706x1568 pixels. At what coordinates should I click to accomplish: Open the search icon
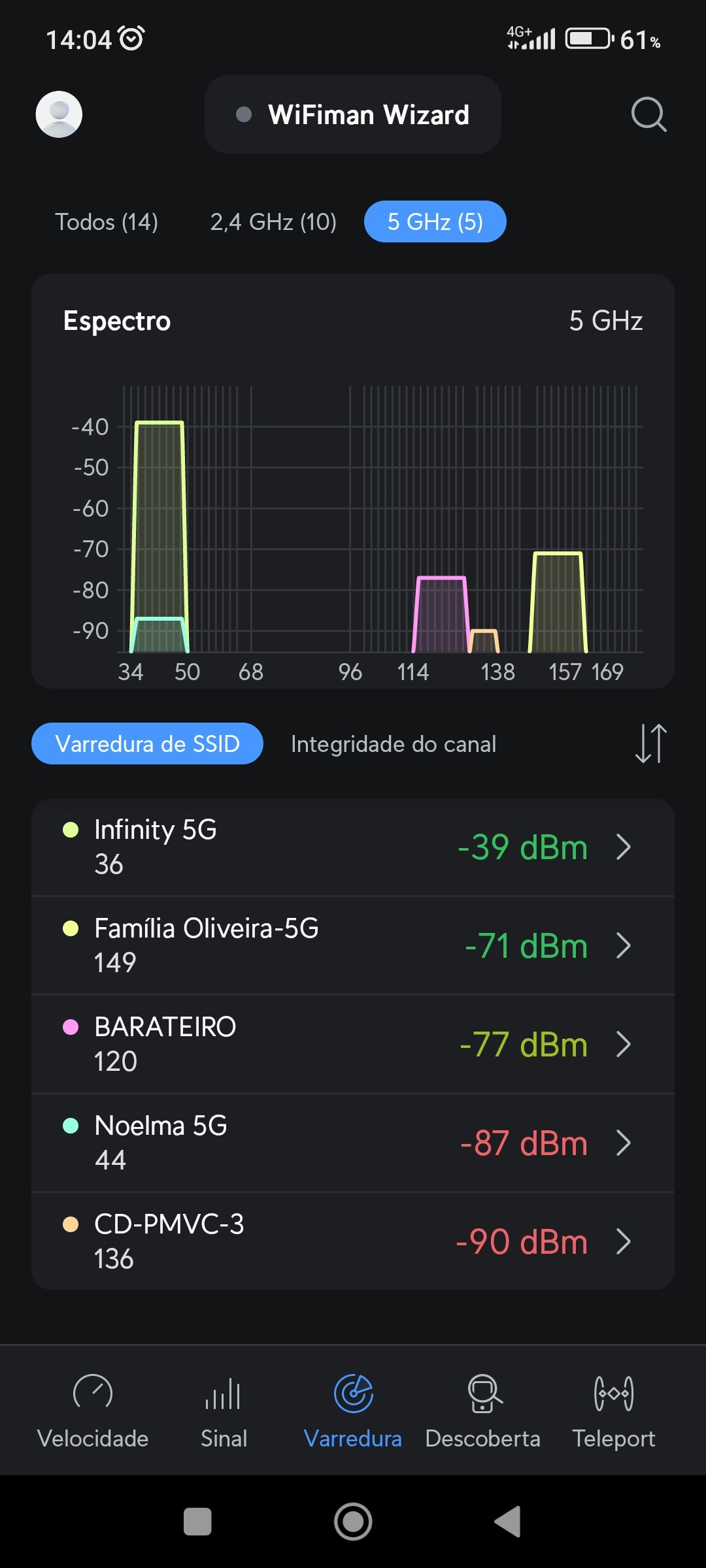[x=648, y=114]
